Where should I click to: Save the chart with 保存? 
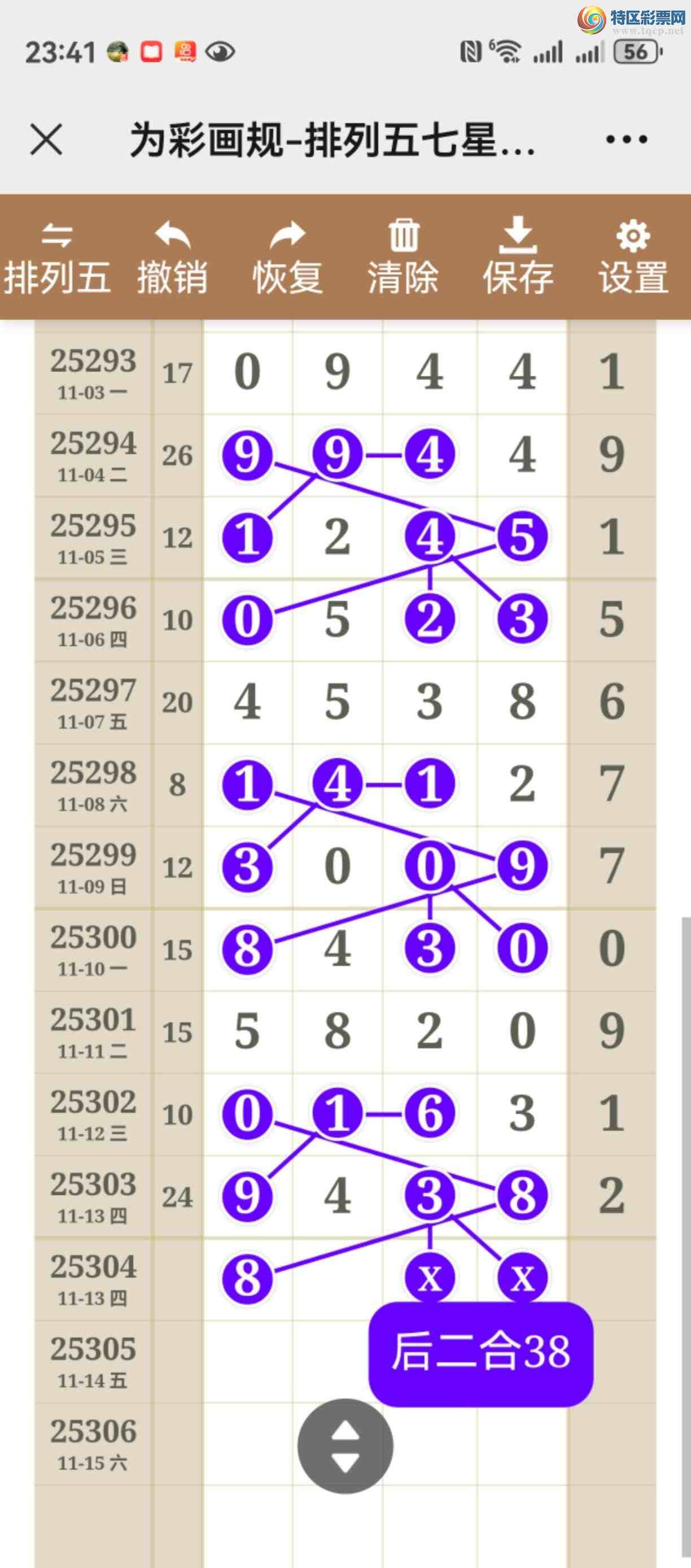[518, 258]
